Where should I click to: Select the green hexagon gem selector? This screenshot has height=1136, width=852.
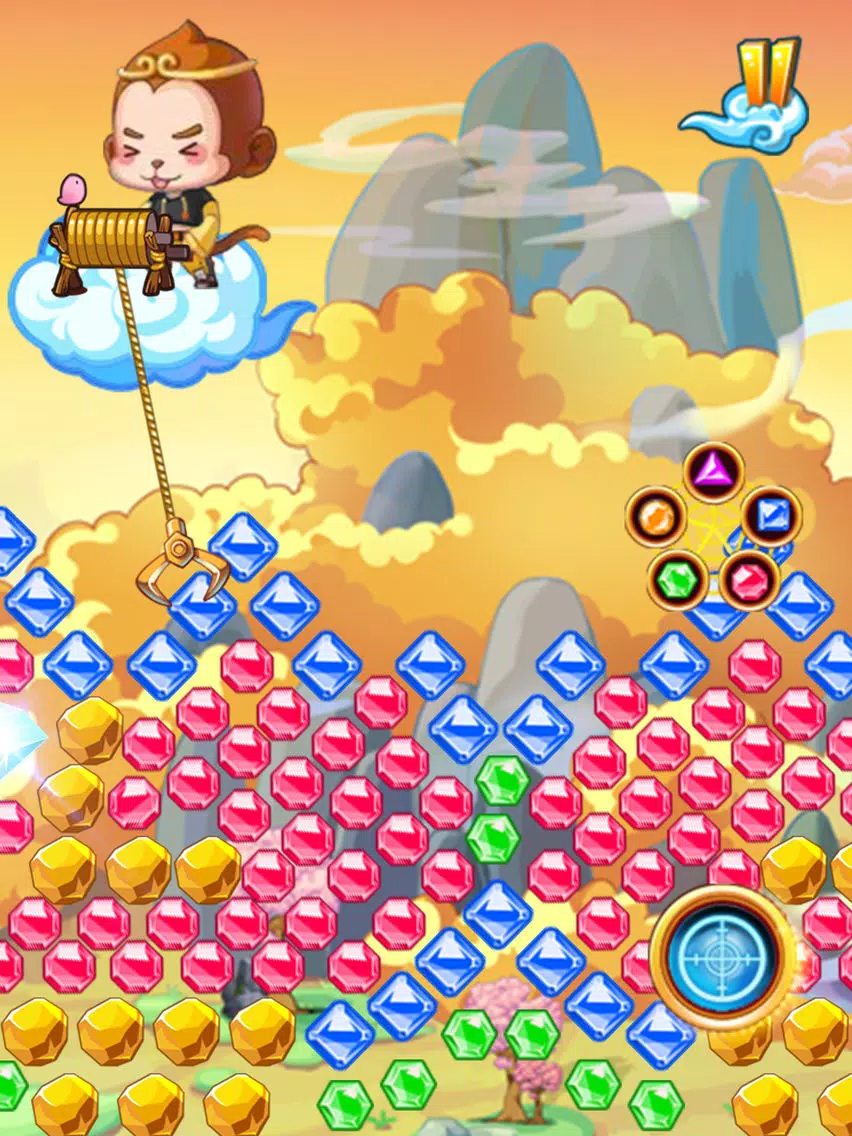pos(677,579)
